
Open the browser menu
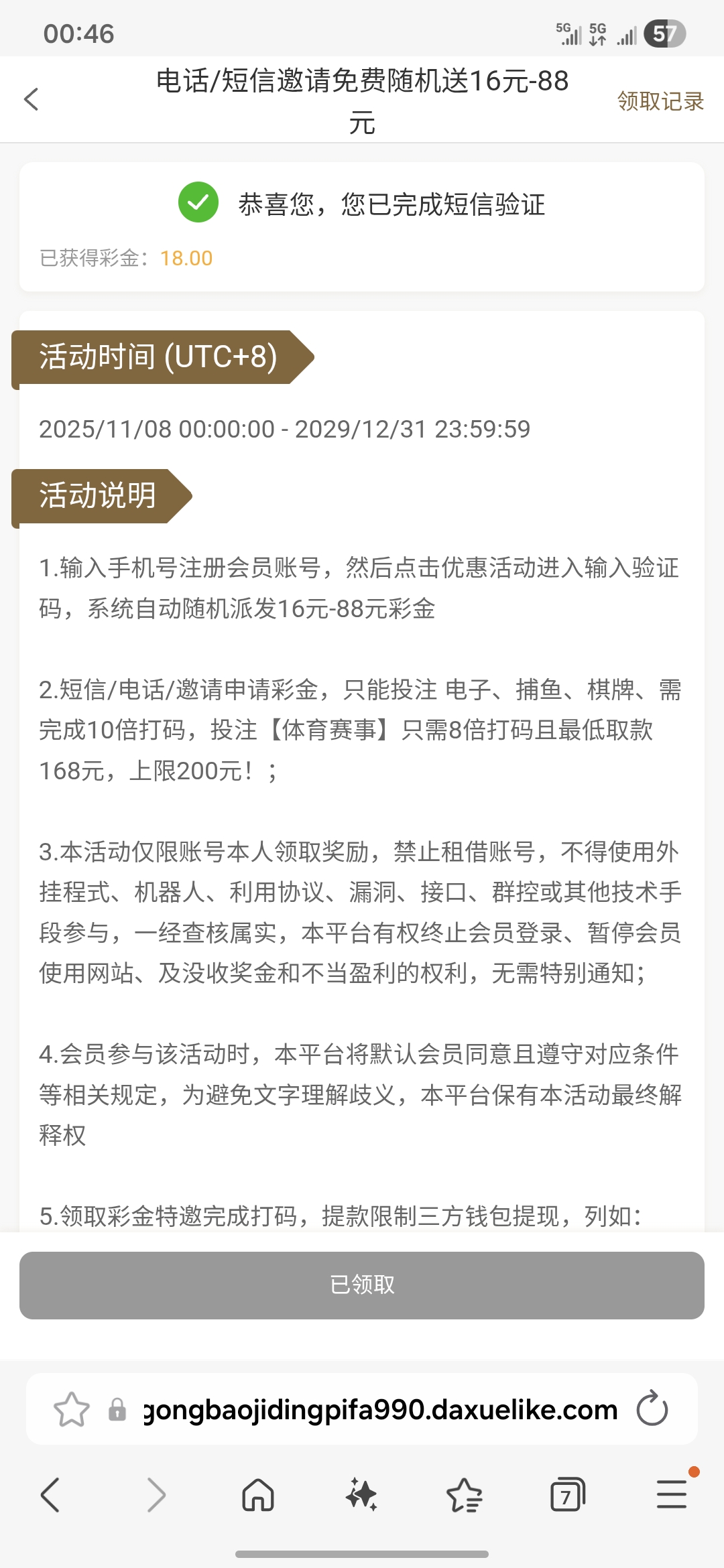(672, 1495)
